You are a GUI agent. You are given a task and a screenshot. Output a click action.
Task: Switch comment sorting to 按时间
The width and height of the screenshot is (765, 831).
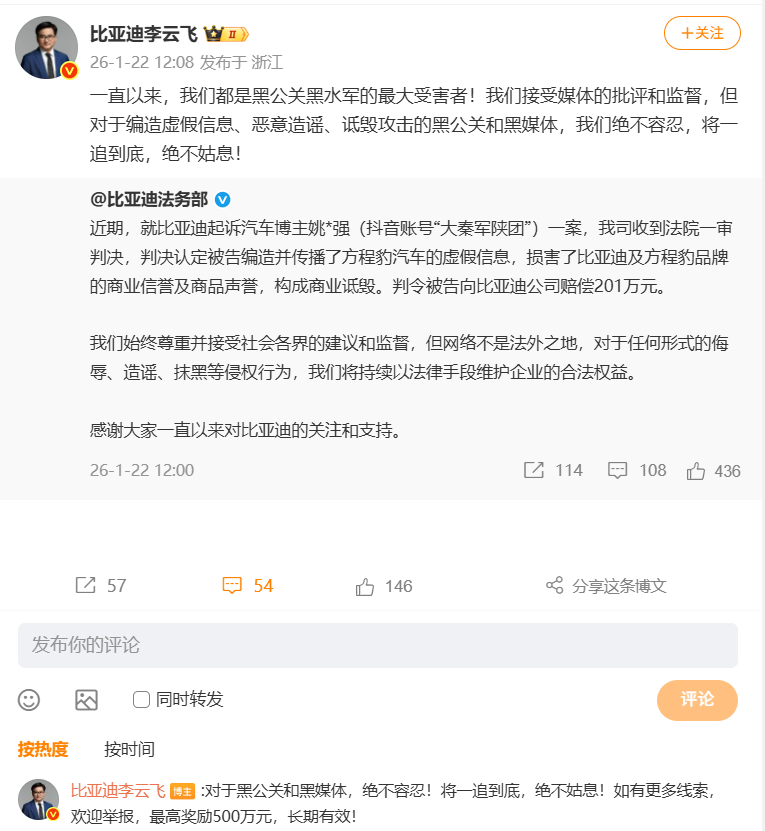pos(129,749)
